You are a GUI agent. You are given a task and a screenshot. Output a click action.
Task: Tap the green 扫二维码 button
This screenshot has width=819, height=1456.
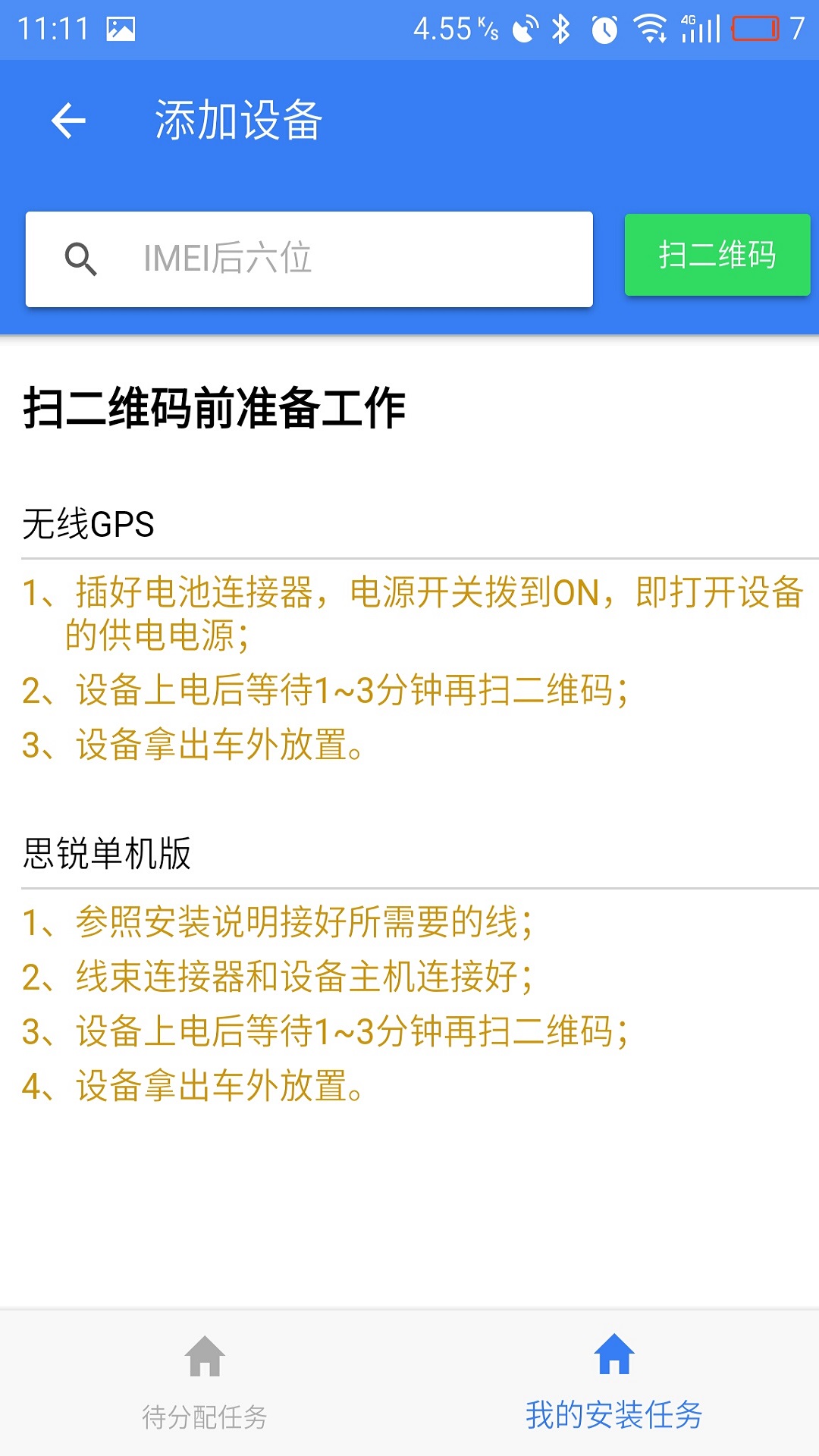717,256
